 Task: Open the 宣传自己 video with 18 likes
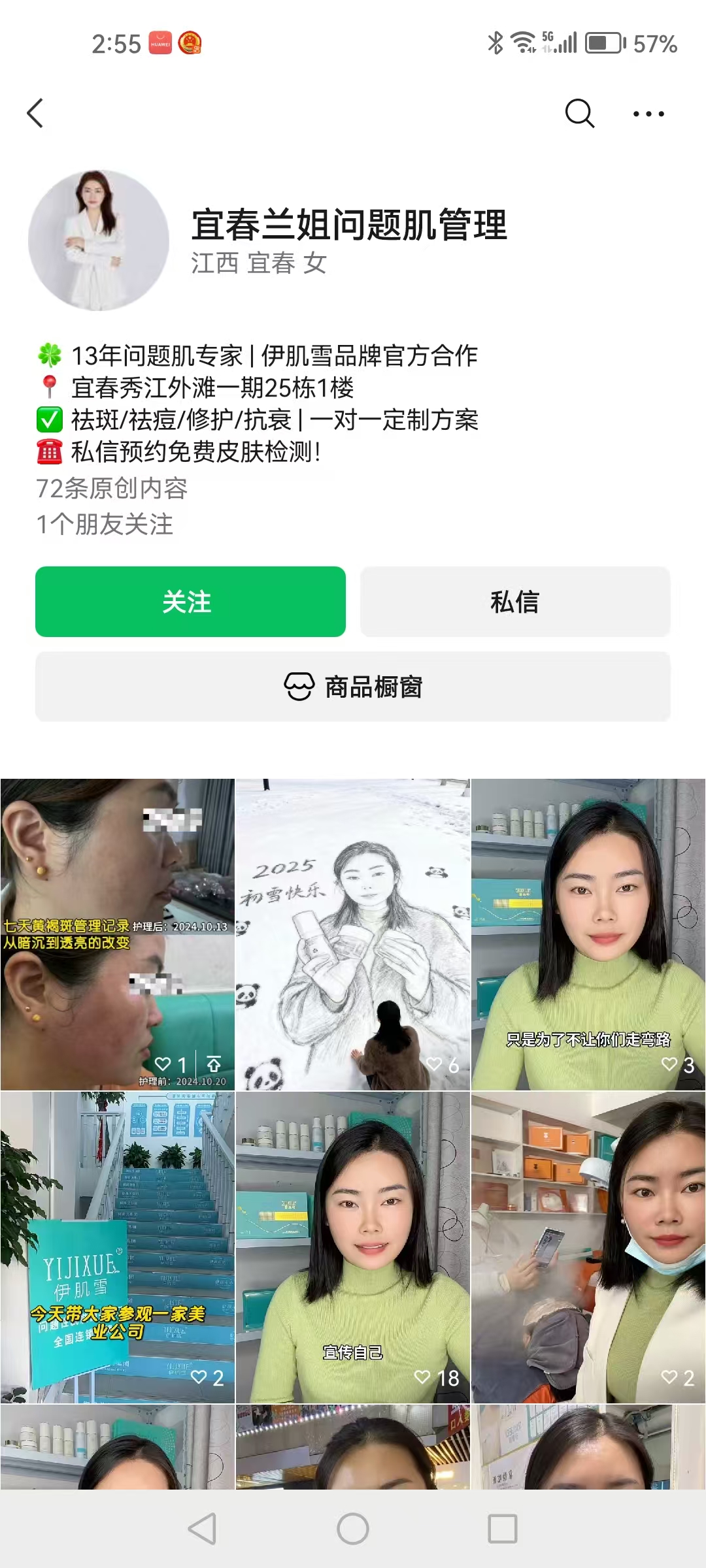point(353,1247)
